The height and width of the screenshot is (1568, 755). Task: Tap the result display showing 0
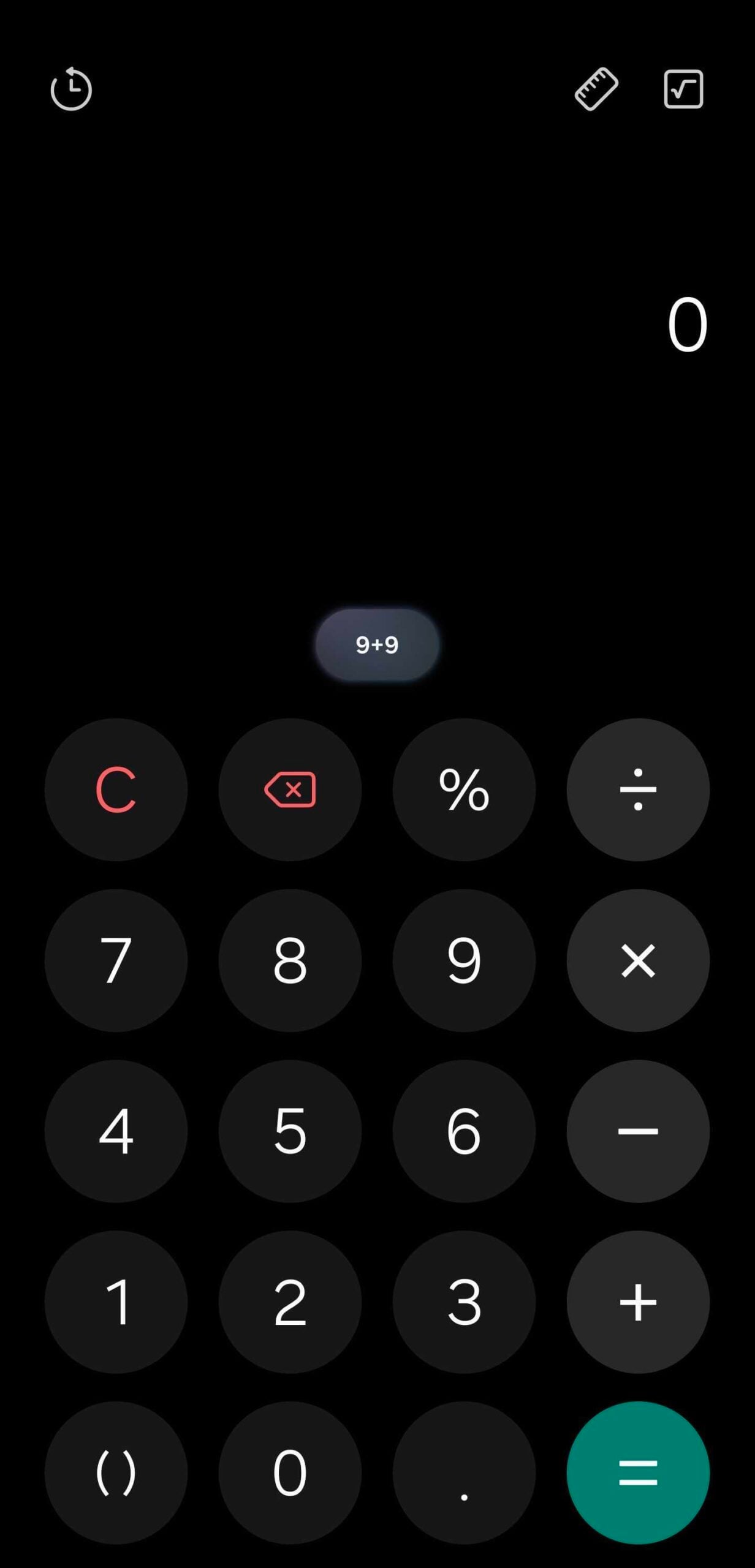(688, 325)
